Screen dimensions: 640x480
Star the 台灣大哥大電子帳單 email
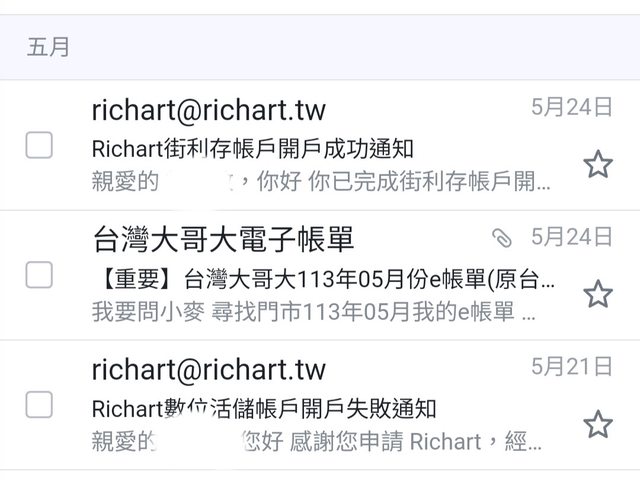tap(598, 294)
